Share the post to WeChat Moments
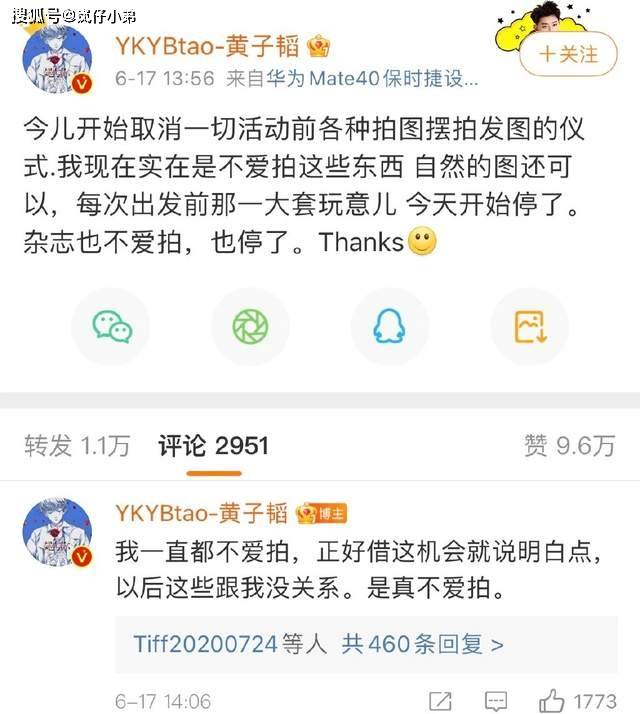640x714 pixels. tap(251, 327)
